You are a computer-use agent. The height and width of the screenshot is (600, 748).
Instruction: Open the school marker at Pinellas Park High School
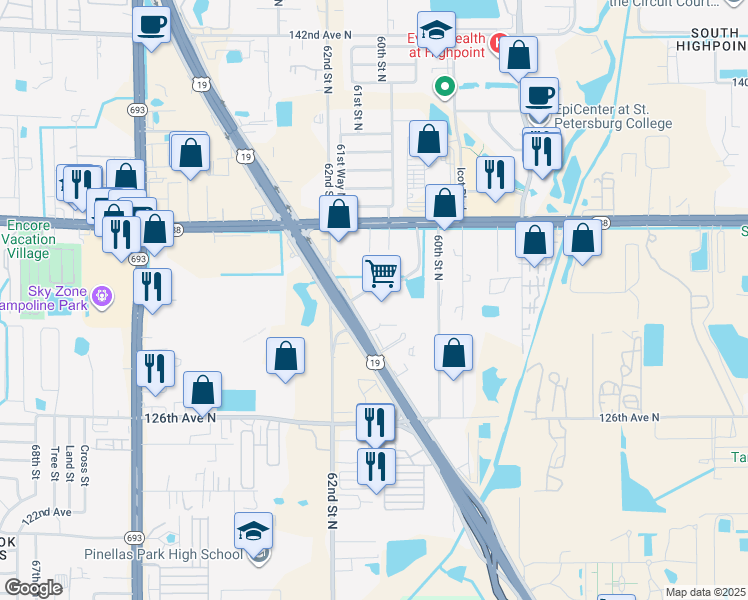(x=254, y=533)
